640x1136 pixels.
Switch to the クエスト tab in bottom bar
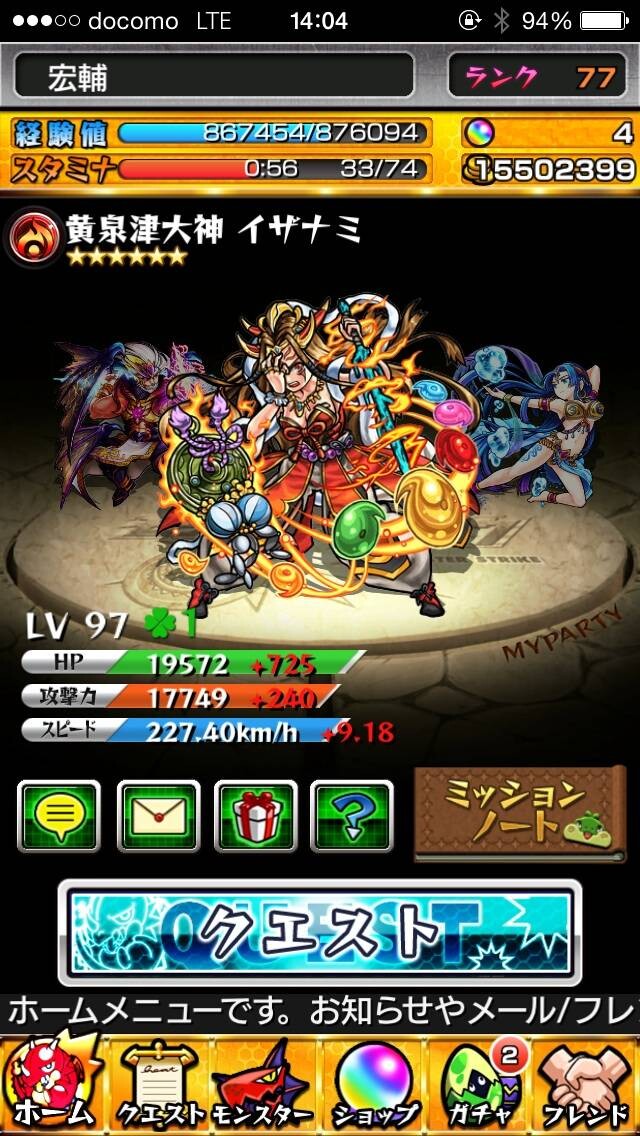(159, 1085)
